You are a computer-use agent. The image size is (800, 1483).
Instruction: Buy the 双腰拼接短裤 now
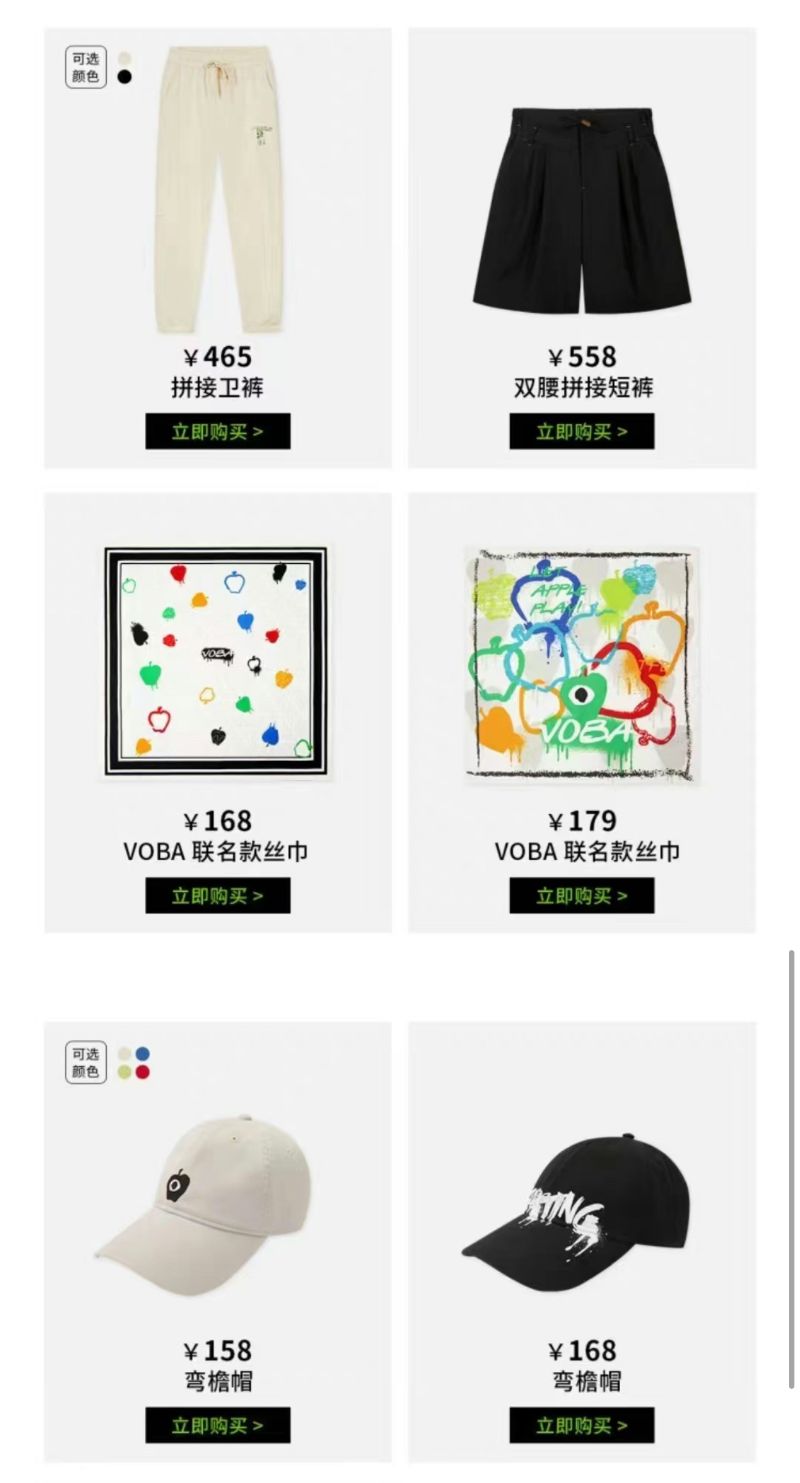[582, 431]
